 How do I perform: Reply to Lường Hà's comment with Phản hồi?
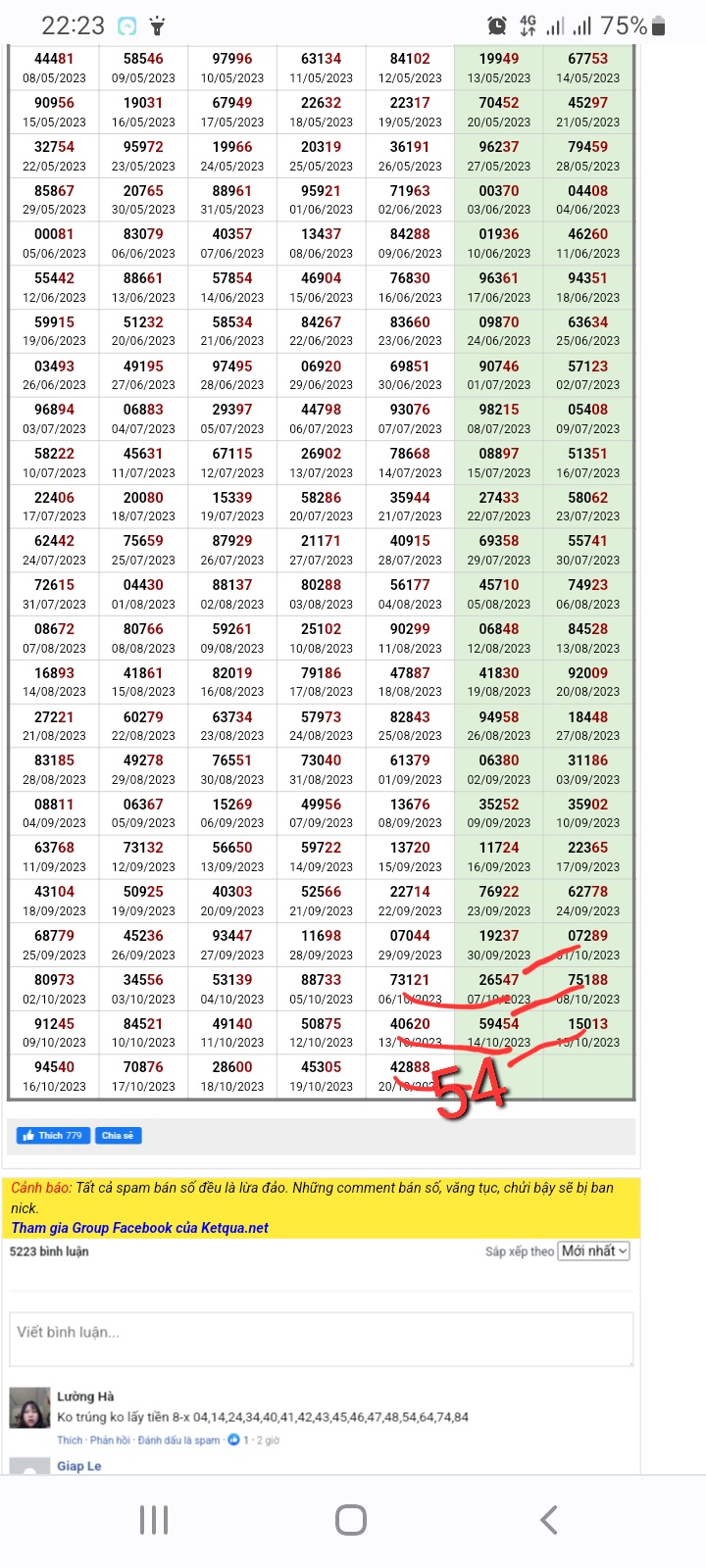110,1440
